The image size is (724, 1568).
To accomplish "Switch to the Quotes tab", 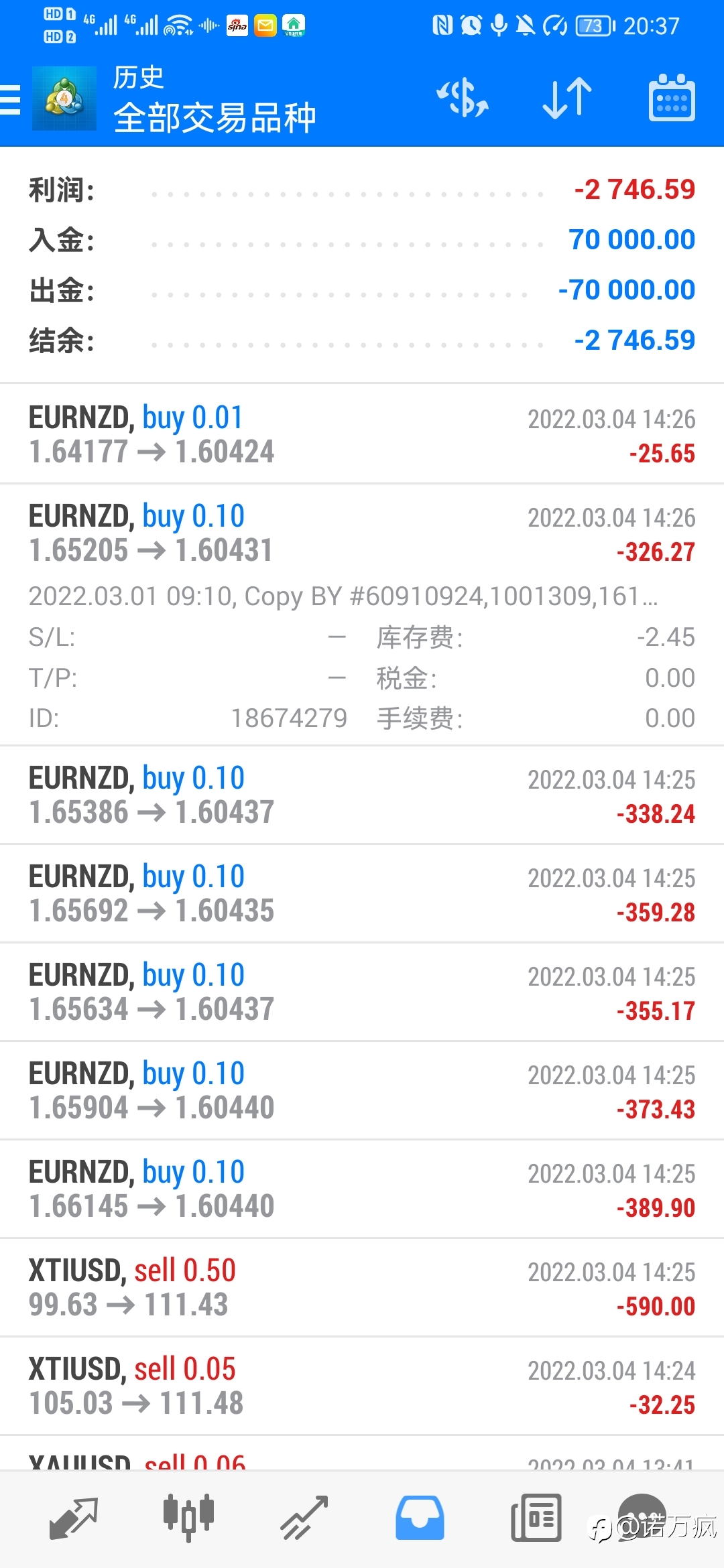I will click(74, 1518).
